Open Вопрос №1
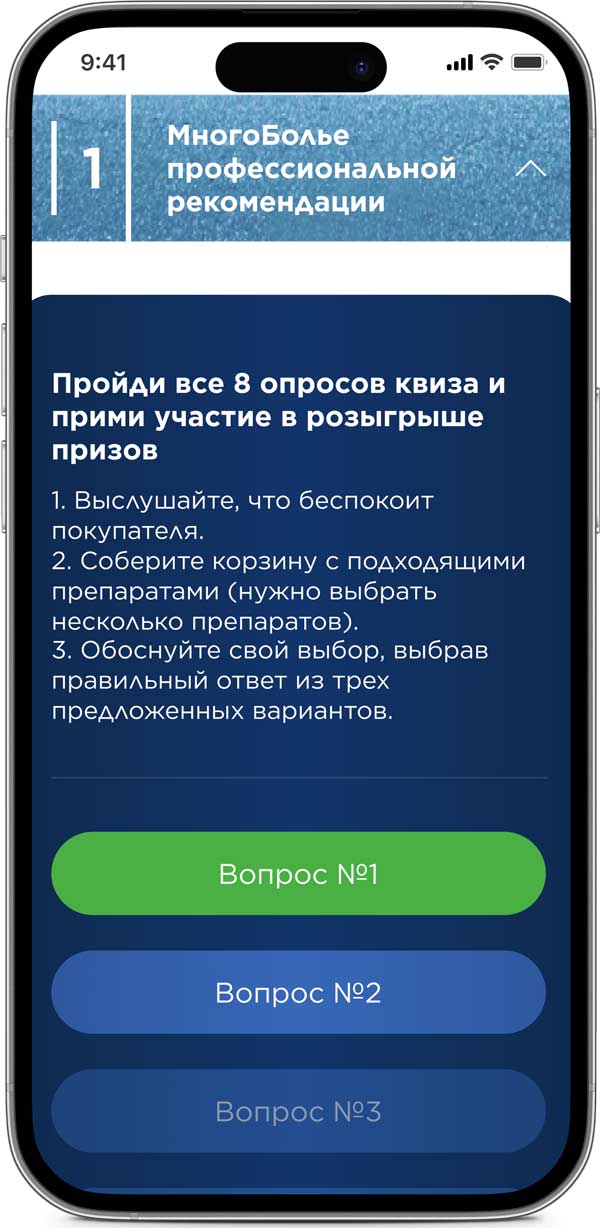 tap(298, 874)
